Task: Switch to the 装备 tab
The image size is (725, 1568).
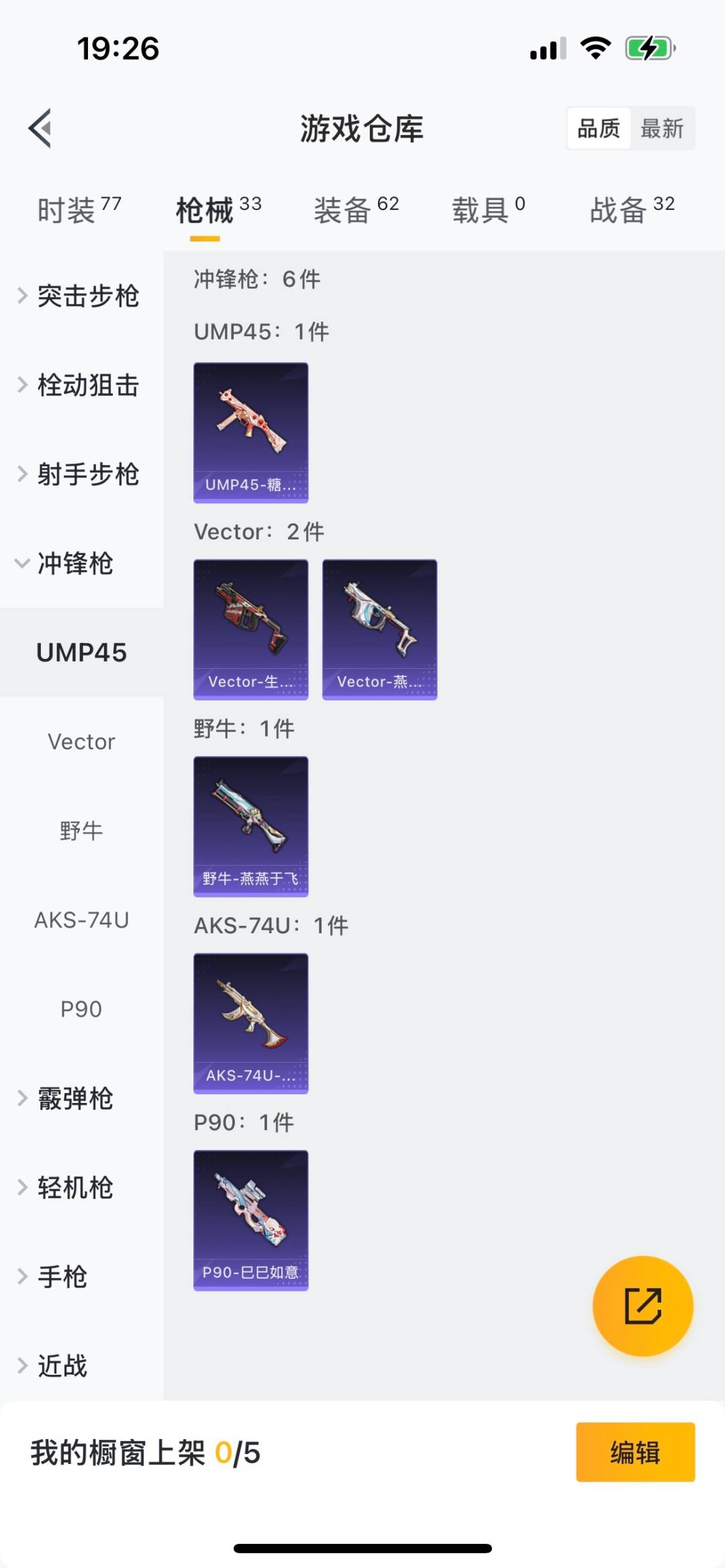Action: (x=356, y=210)
